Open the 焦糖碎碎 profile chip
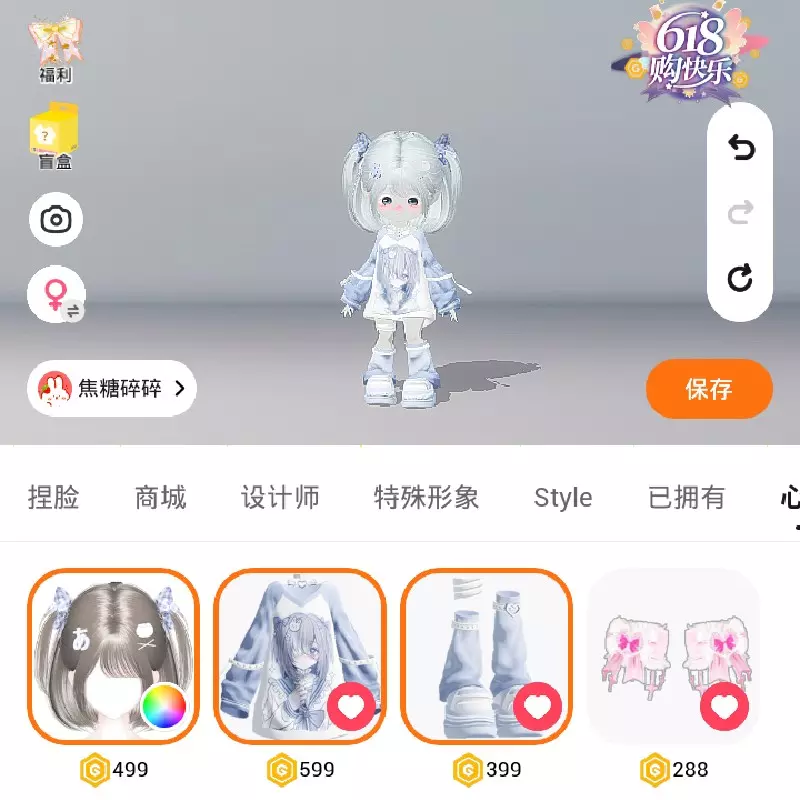The width and height of the screenshot is (800, 800). [111, 388]
